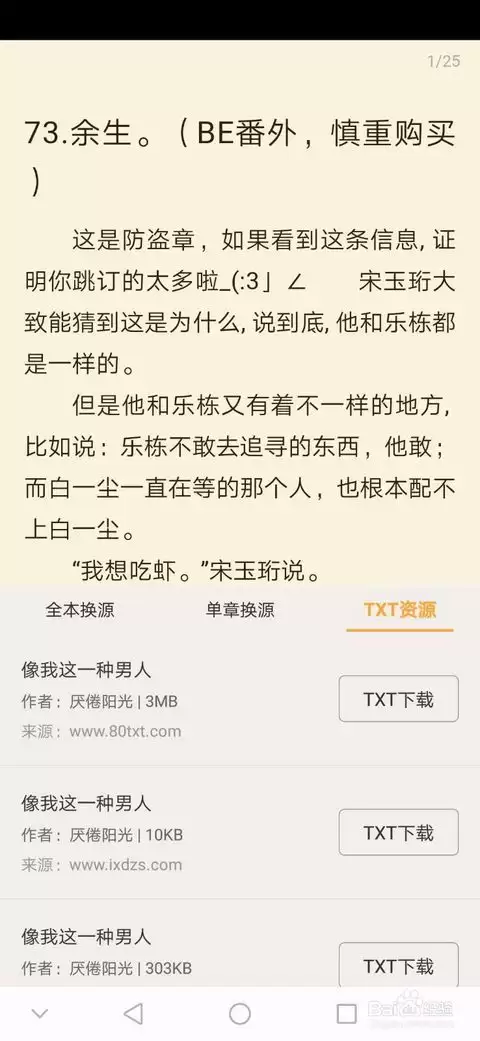Download TXT from www.80txt.com source
The image size is (480, 1041).
pos(398,698)
